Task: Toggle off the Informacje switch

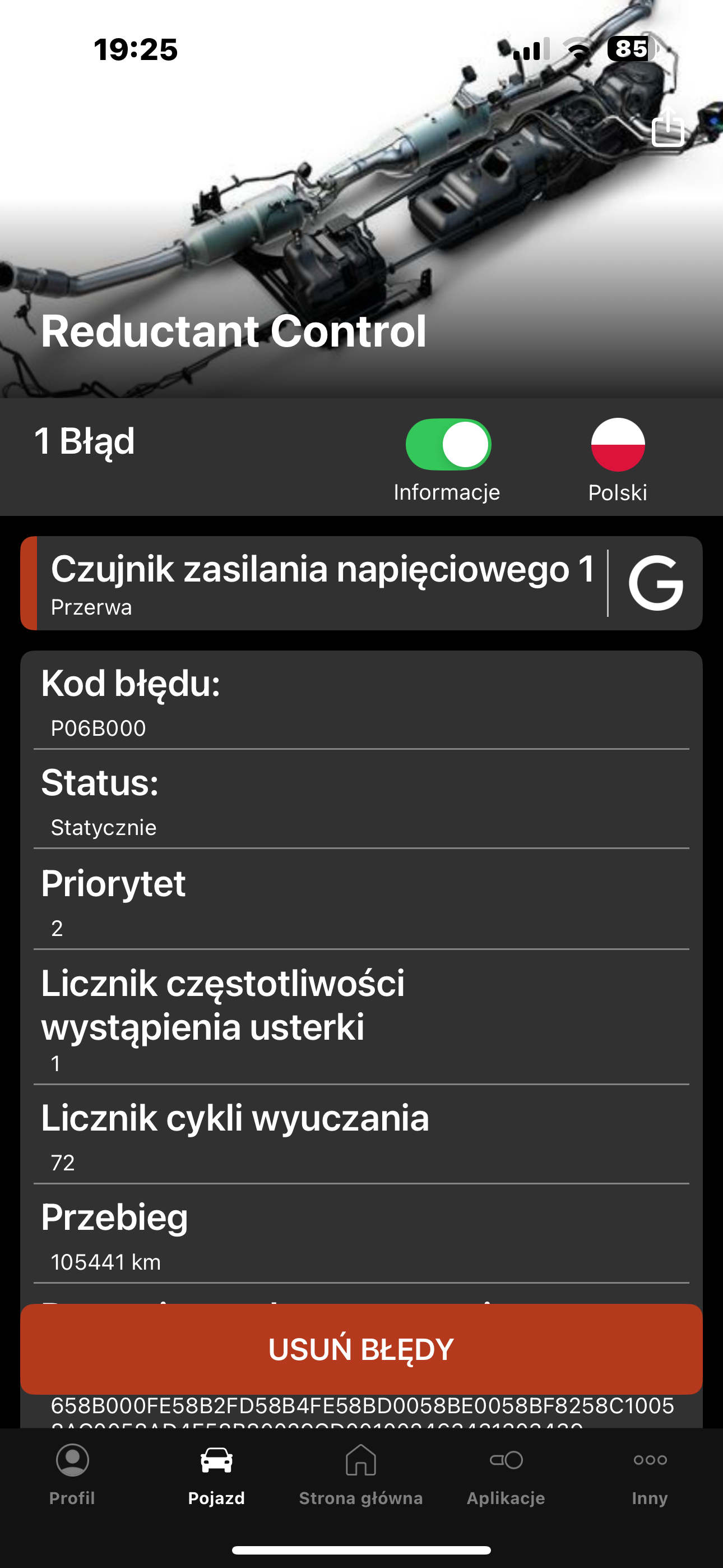Action: (x=448, y=444)
